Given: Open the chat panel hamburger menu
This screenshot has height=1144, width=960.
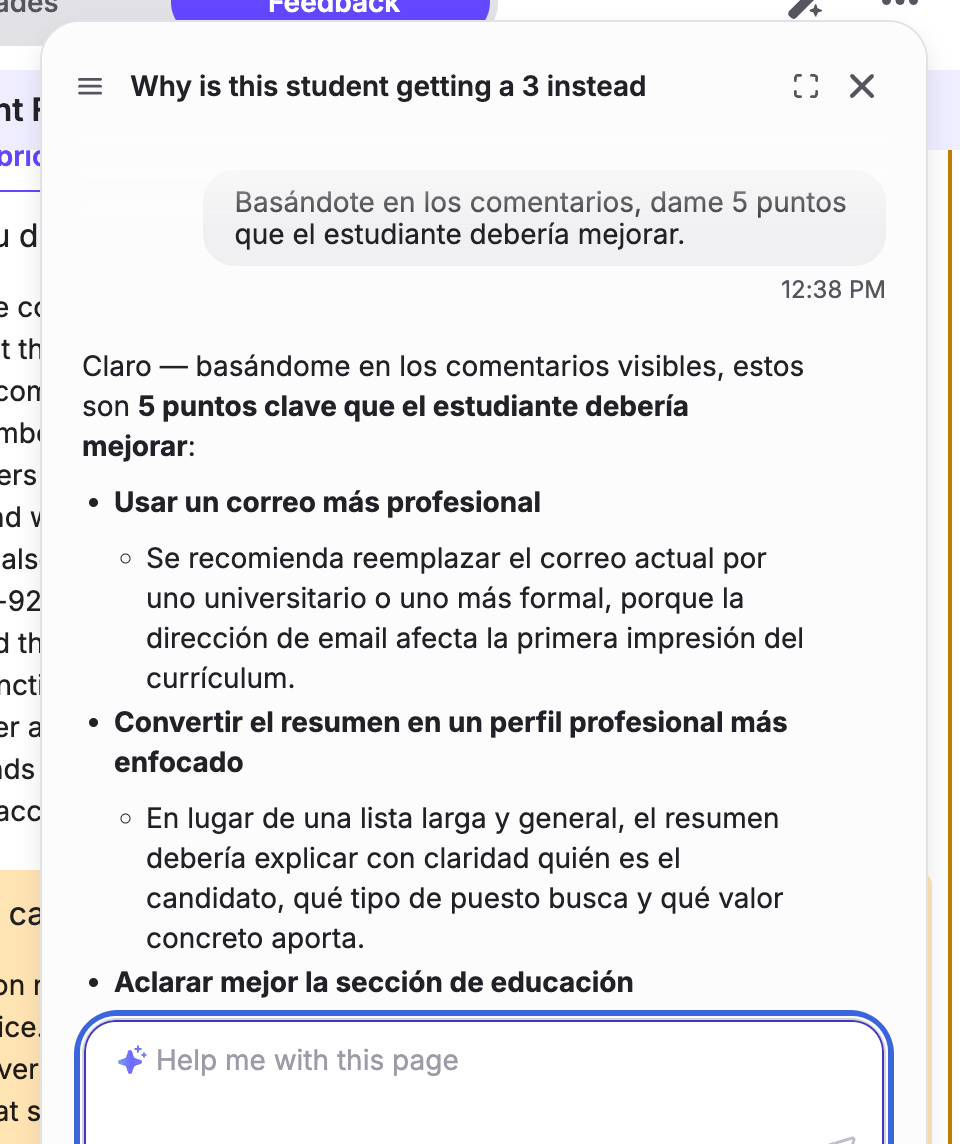Looking at the screenshot, I should coord(90,87).
